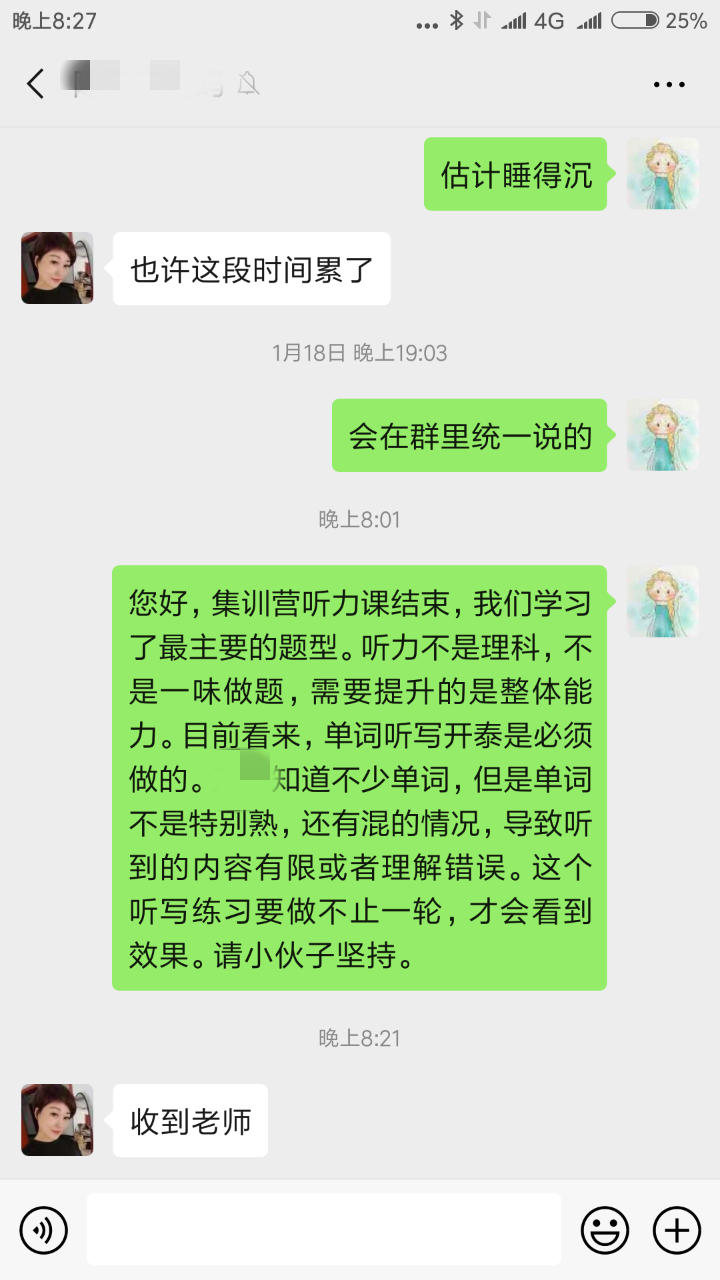Open the emoji sticker panel
The height and width of the screenshot is (1280, 720).
(x=605, y=1229)
